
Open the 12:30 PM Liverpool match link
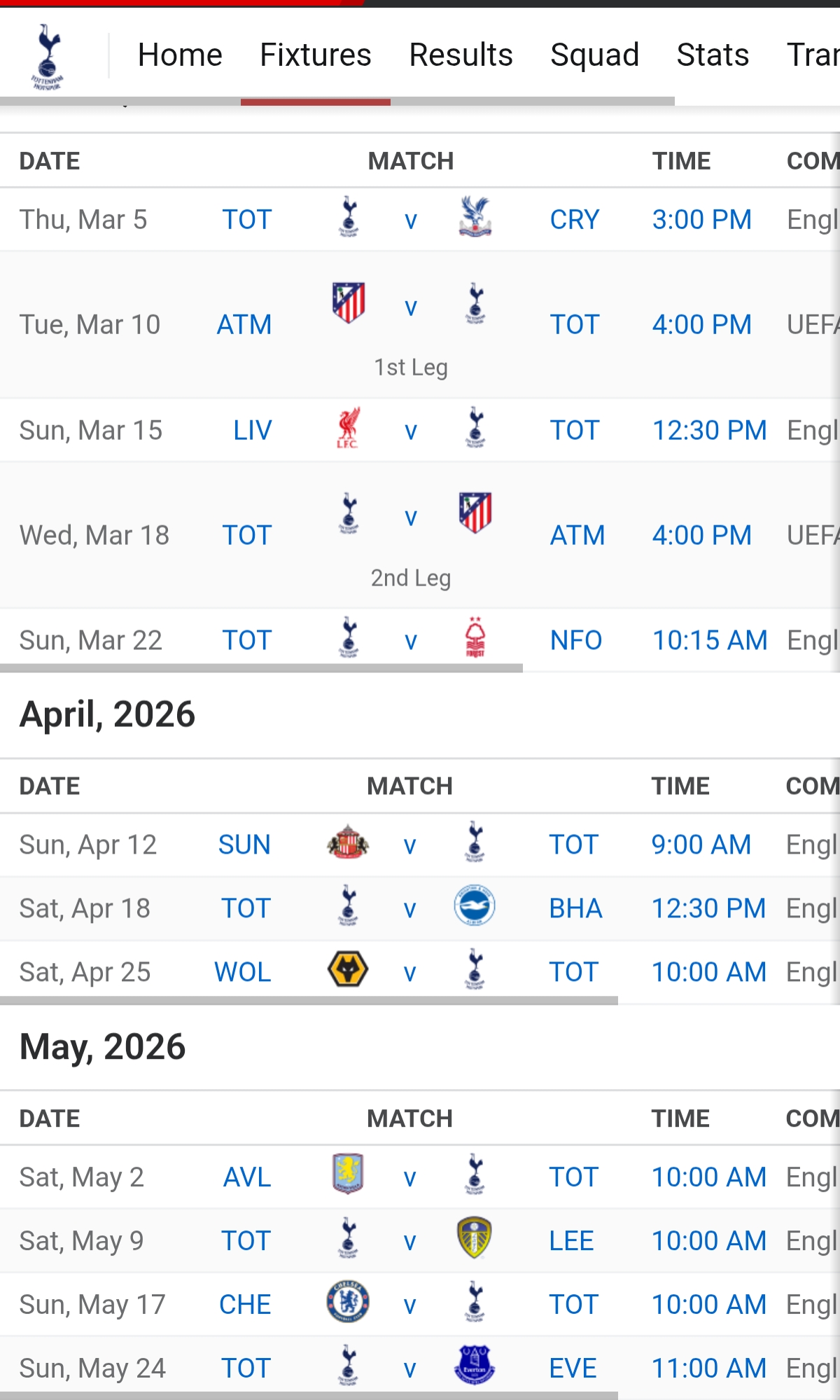(709, 431)
